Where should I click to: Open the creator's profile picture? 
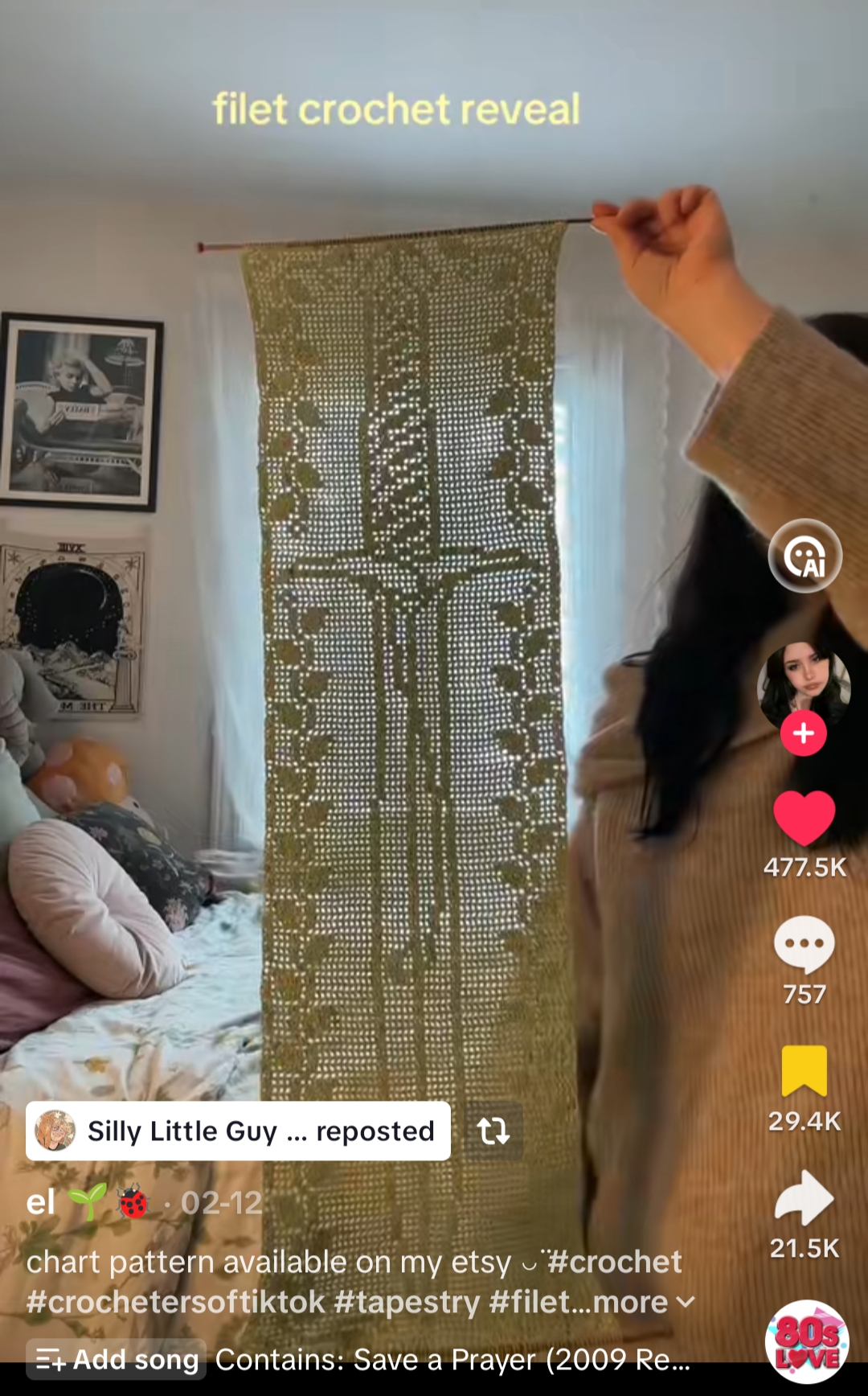pos(805,684)
